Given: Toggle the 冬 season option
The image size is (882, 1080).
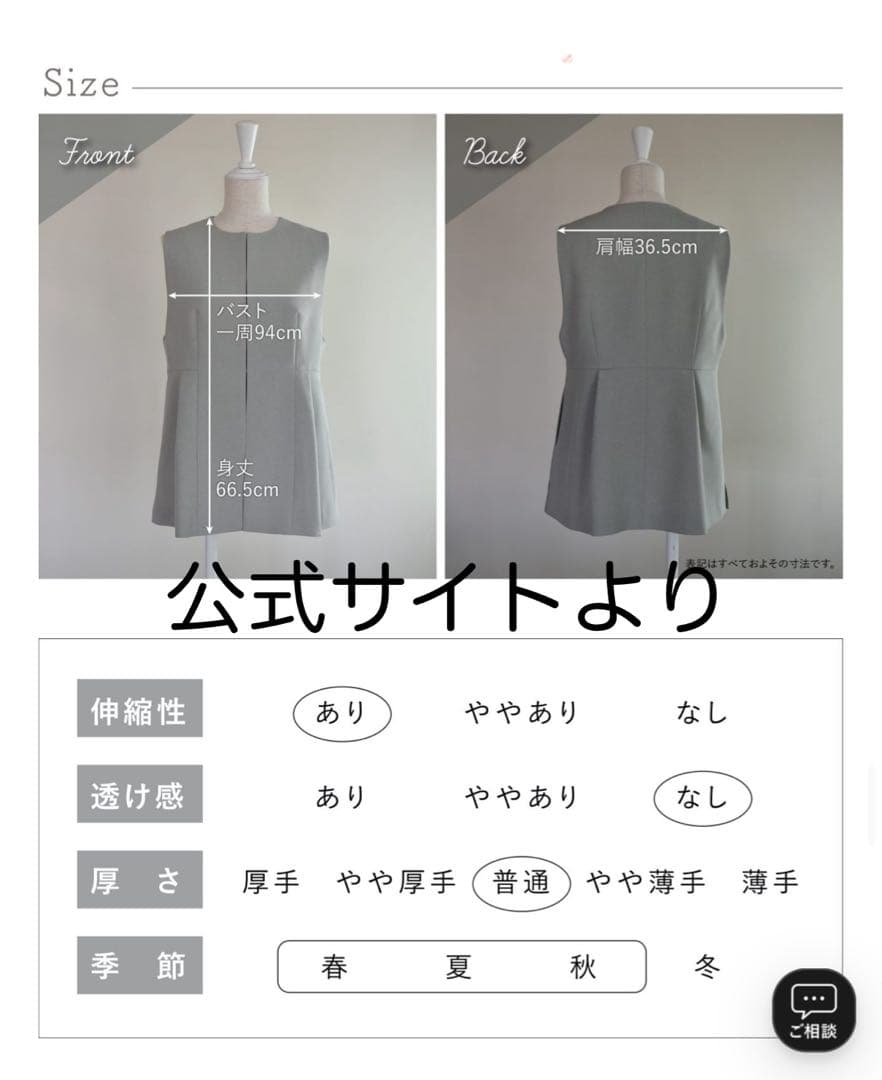Looking at the screenshot, I should pyautogui.click(x=707, y=964).
